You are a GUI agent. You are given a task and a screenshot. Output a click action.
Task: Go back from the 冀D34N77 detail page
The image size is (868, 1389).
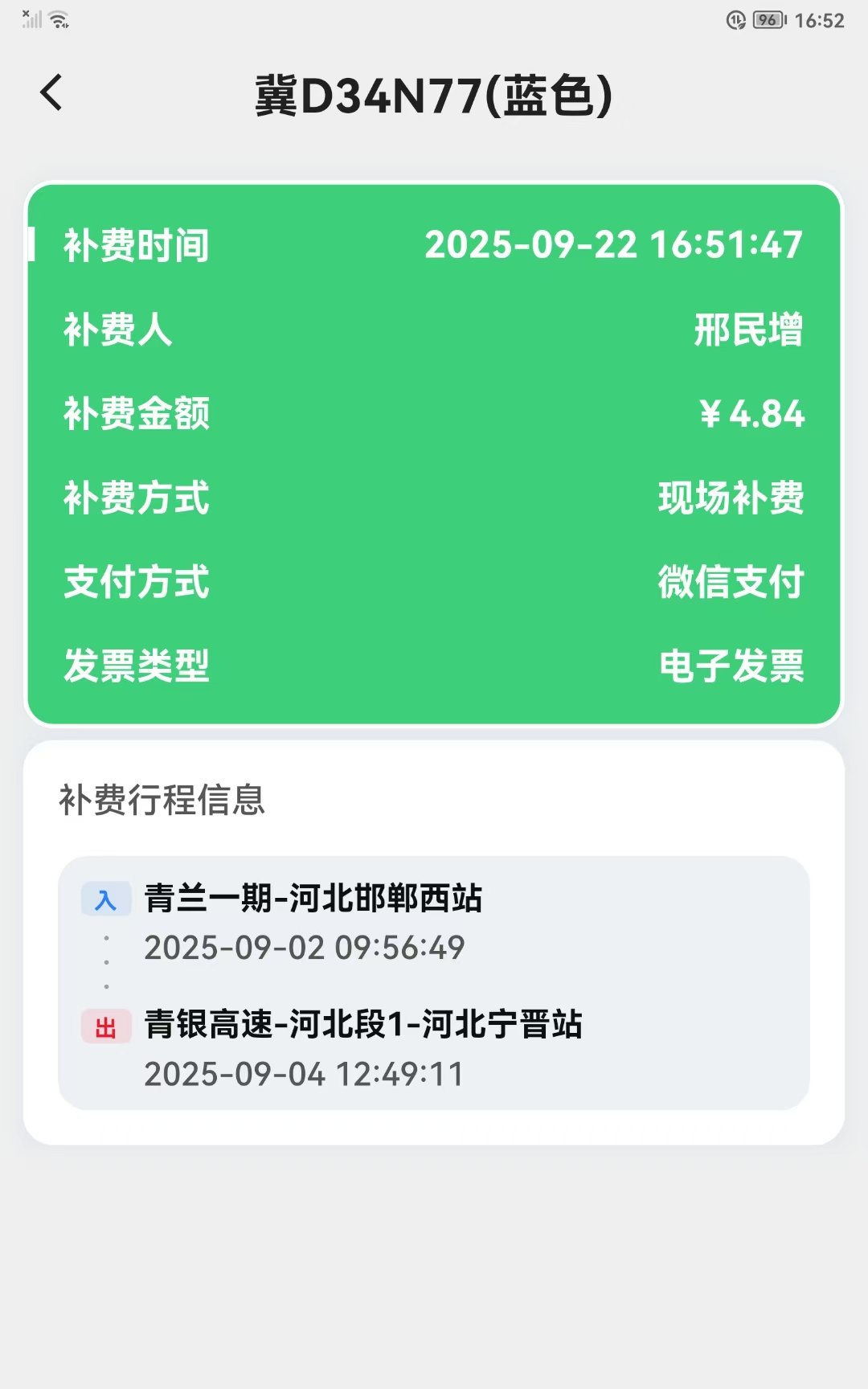click(51, 92)
